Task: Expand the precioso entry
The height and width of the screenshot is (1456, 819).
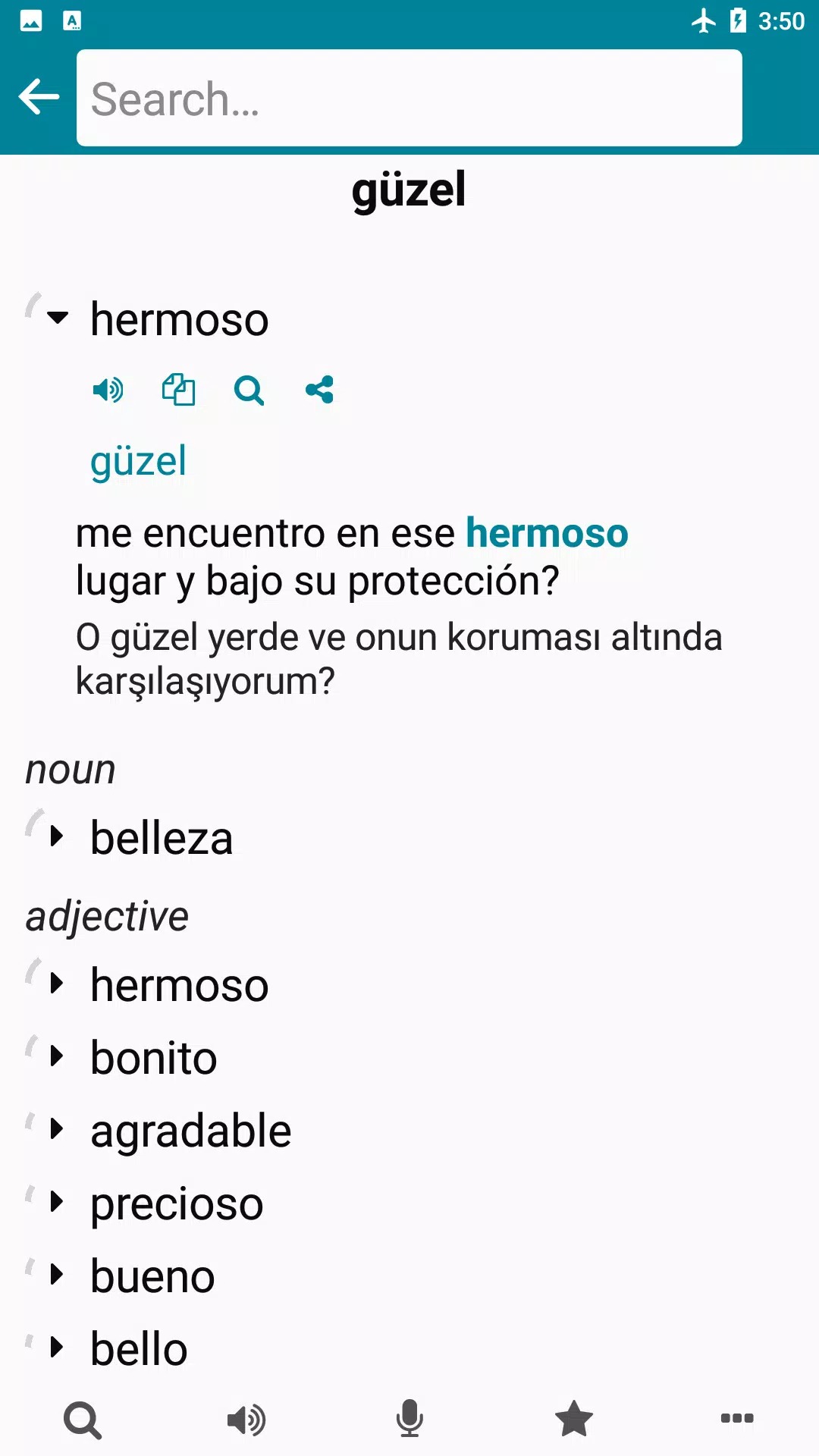Action: click(x=57, y=1202)
